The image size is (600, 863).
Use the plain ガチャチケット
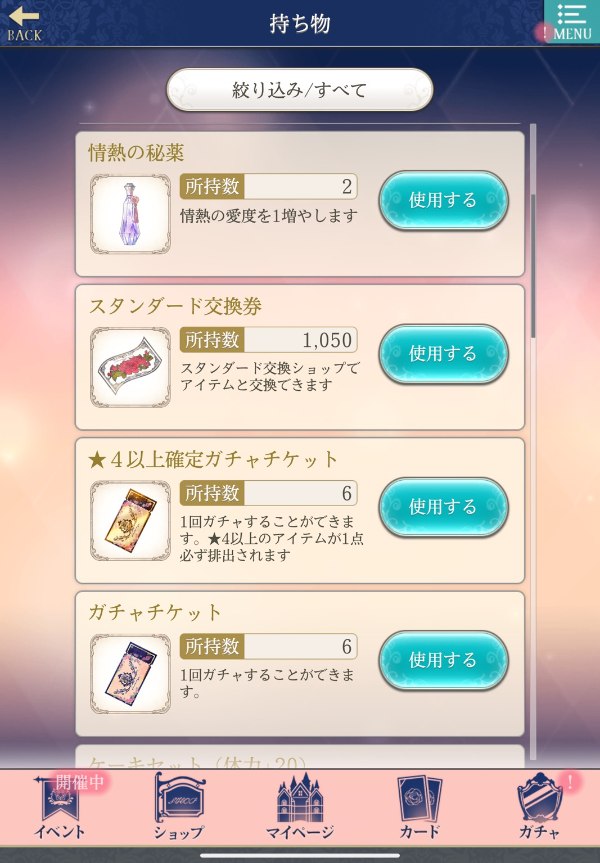click(x=443, y=660)
